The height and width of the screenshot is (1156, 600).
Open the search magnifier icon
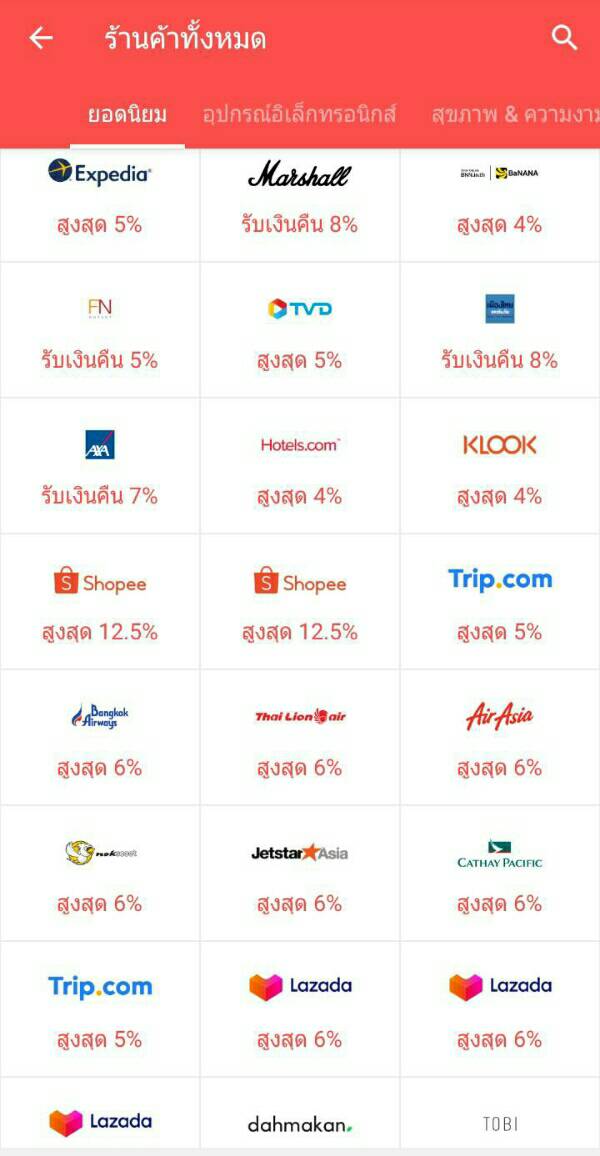tap(564, 37)
